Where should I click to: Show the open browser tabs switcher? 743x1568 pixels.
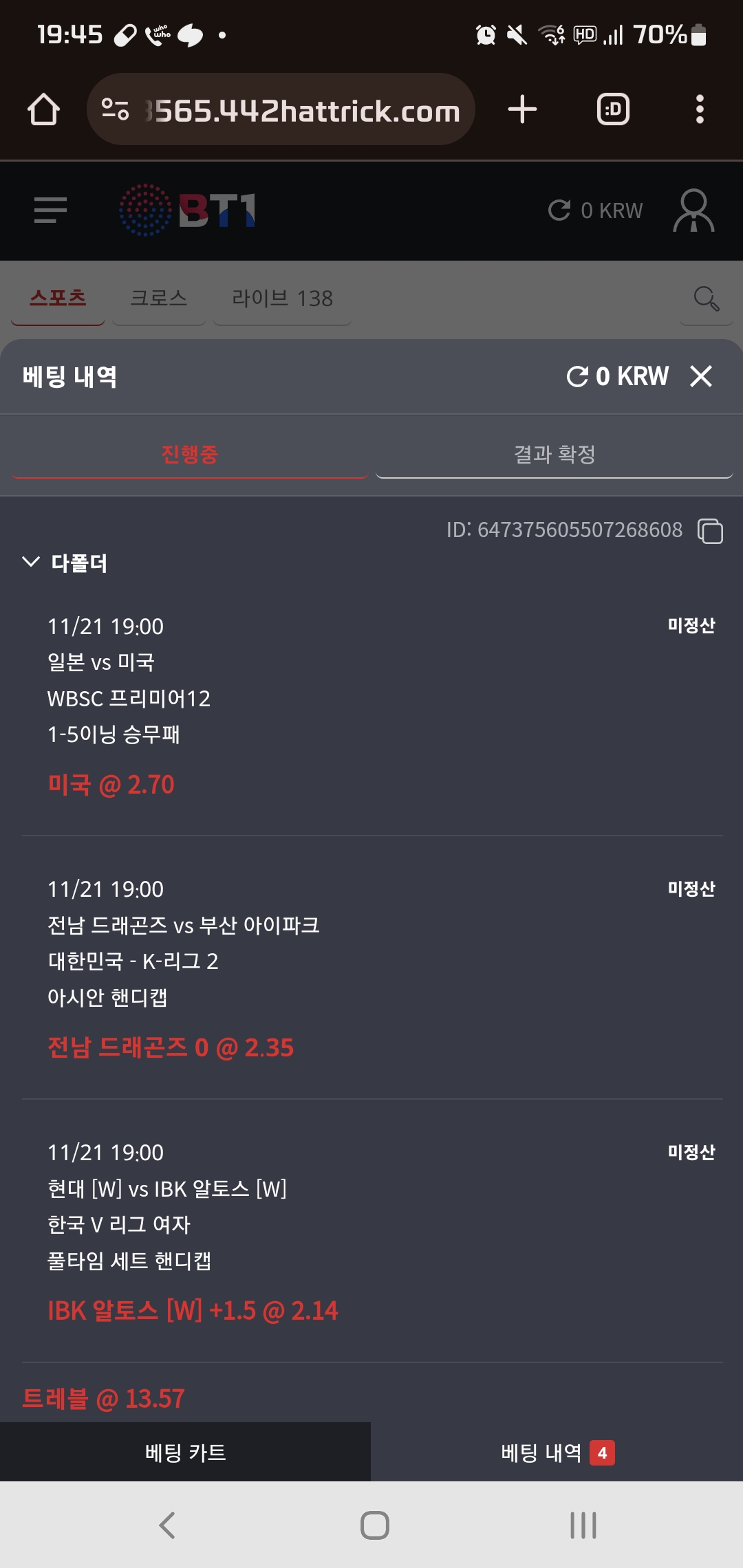(x=612, y=109)
